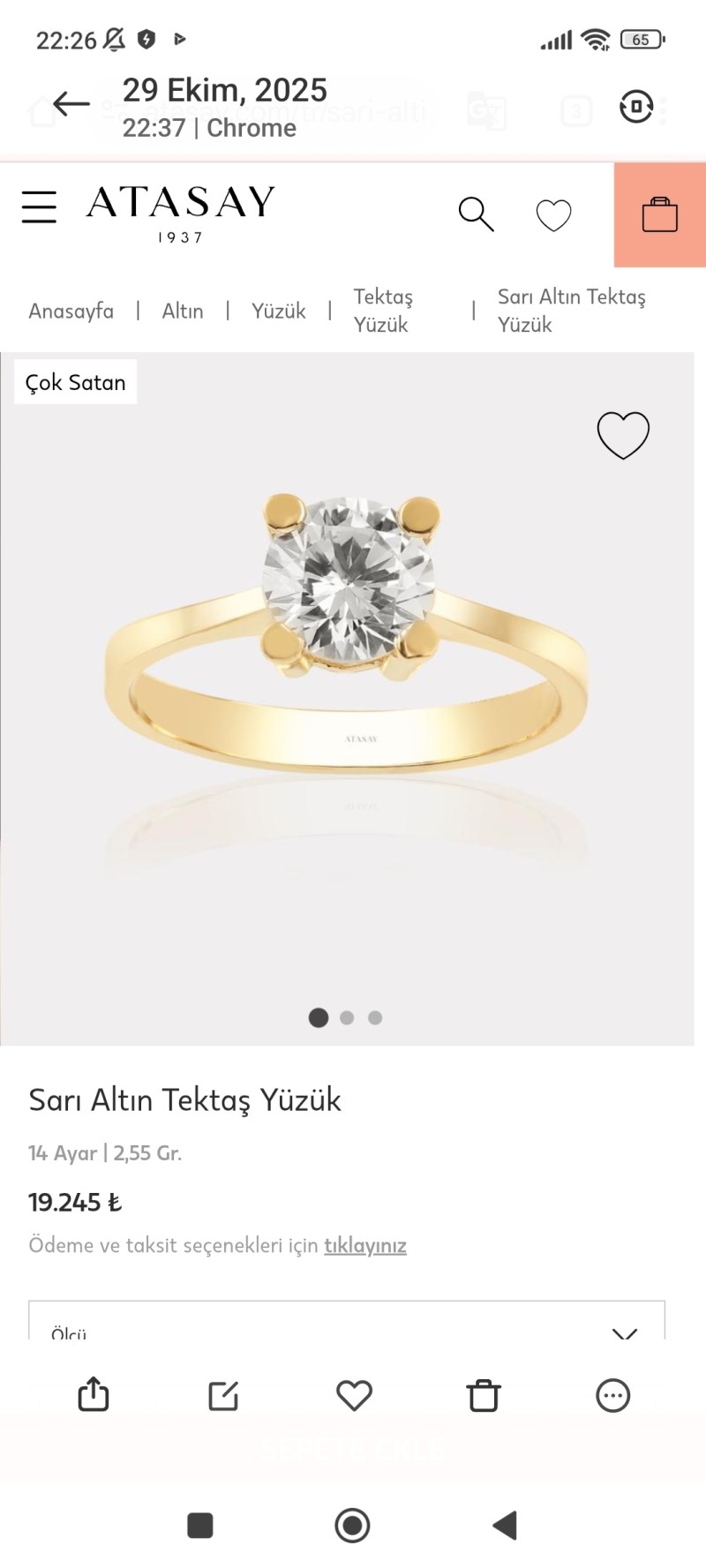Image resolution: width=706 pixels, height=1568 pixels.
Task: Delete this screenshot
Action: tap(484, 1395)
